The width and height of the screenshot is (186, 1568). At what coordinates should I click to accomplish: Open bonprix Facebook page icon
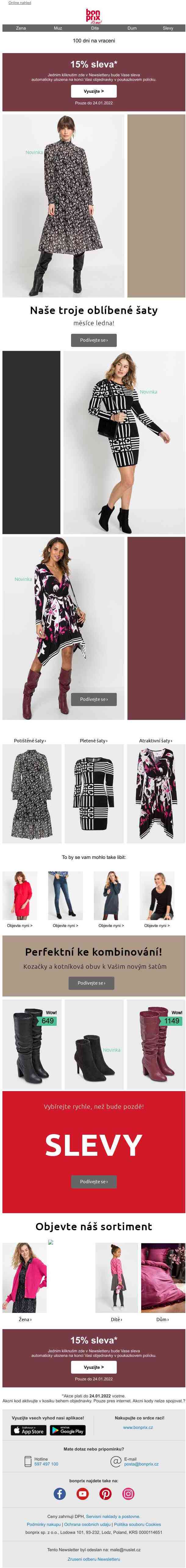point(59,1494)
